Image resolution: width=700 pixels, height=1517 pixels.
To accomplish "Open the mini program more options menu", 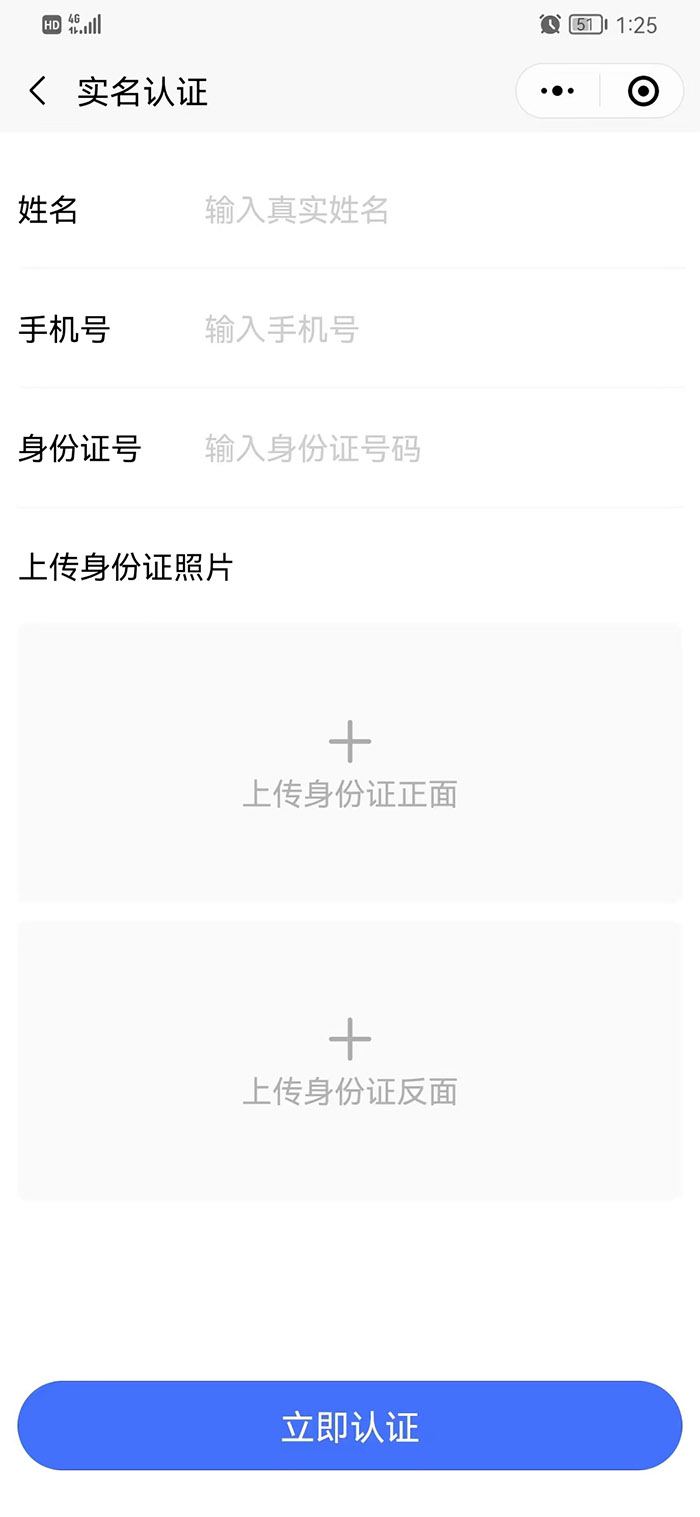I will (x=557, y=92).
